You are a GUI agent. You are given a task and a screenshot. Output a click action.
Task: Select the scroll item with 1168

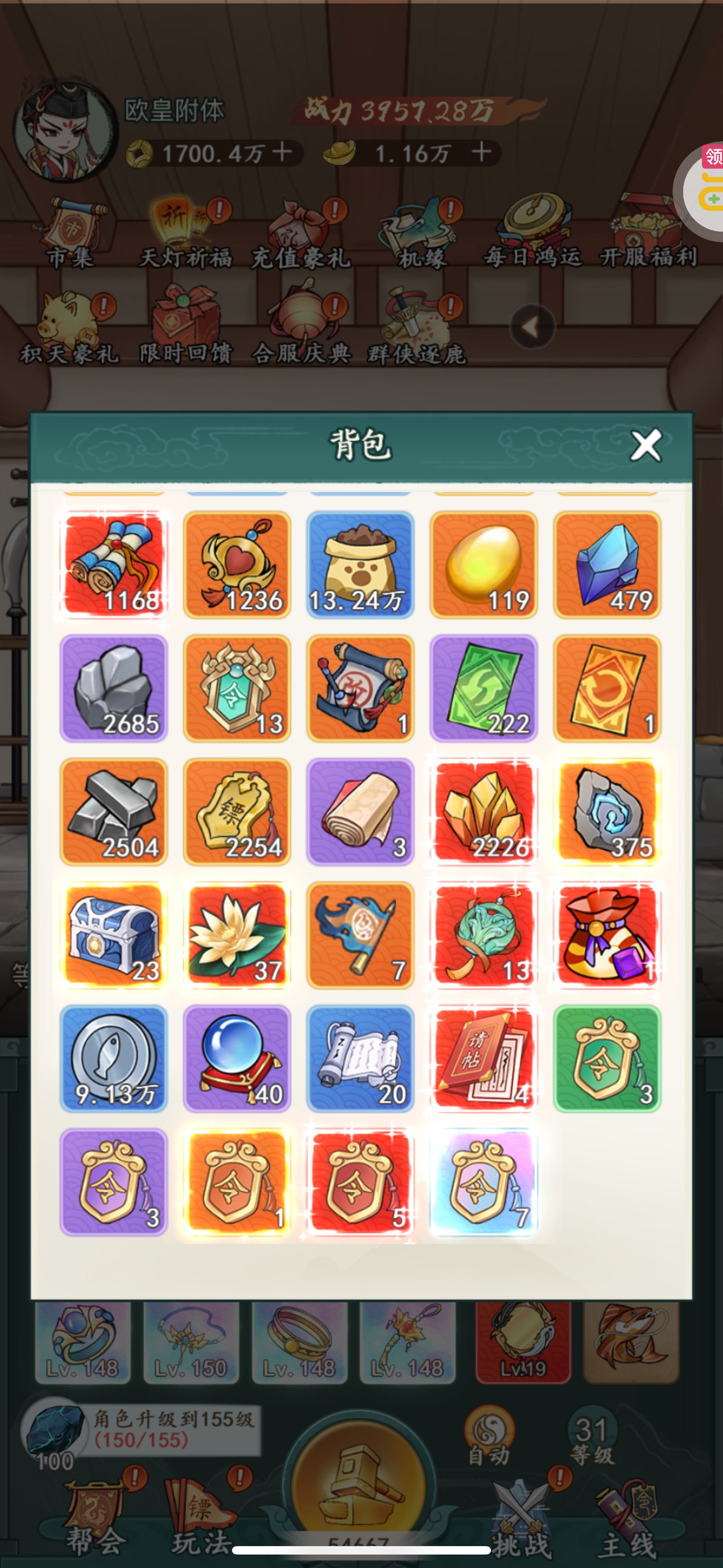114,565
